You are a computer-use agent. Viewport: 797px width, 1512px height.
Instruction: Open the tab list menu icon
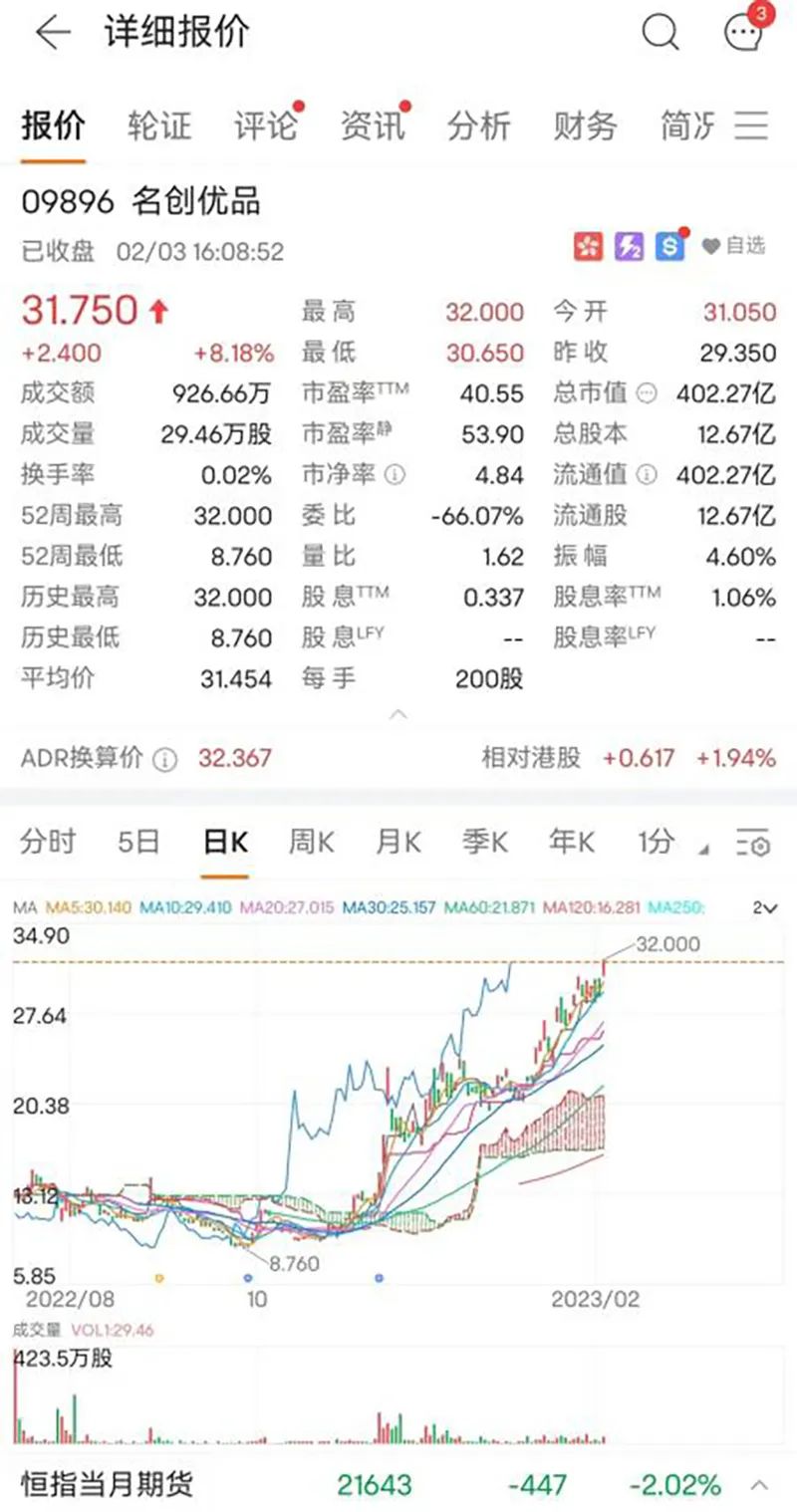752,126
